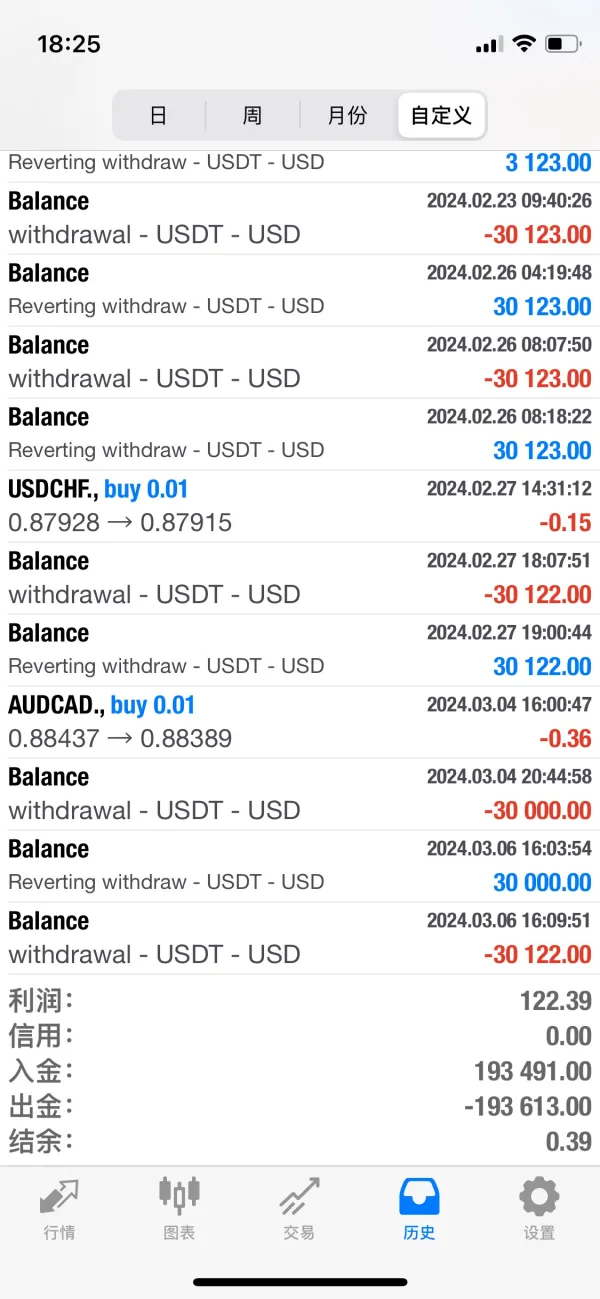View the Balance entry dated 2024.03.06 16:09:51
The width and height of the screenshot is (600, 1299).
[x=300, y=938]
